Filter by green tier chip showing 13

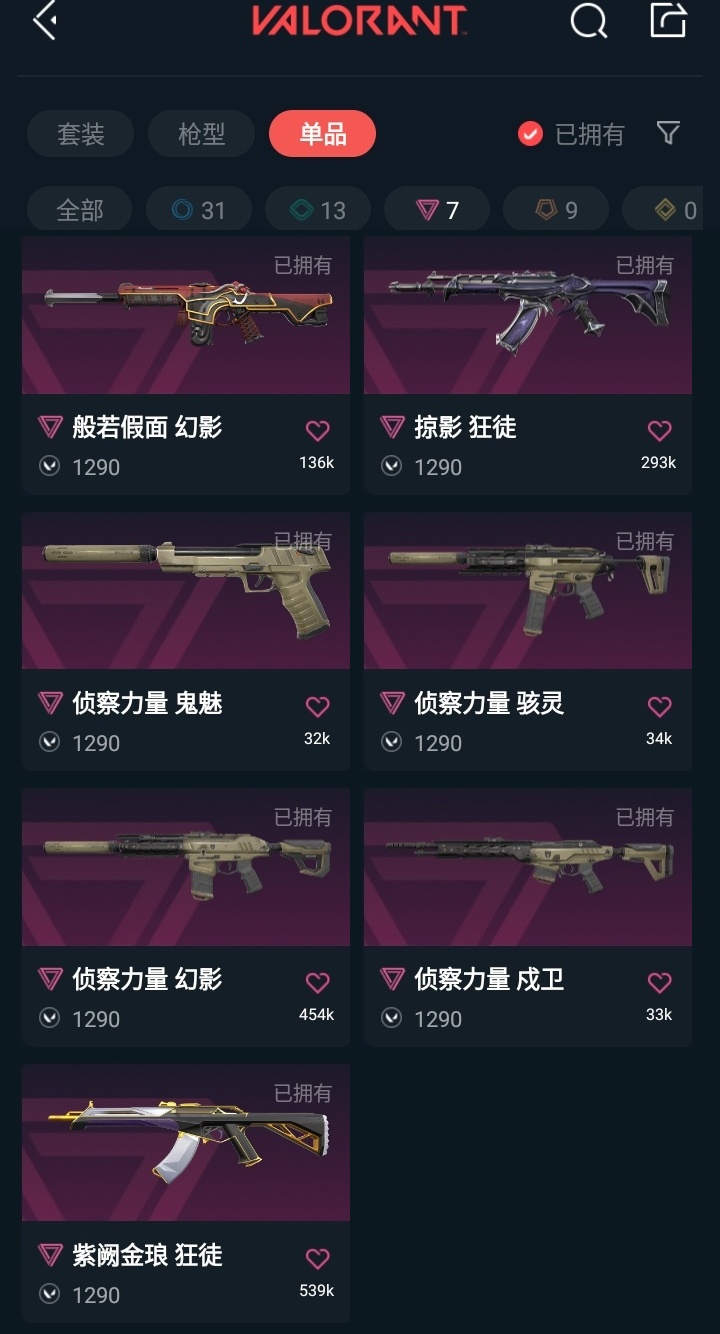[x=317, y=210]
